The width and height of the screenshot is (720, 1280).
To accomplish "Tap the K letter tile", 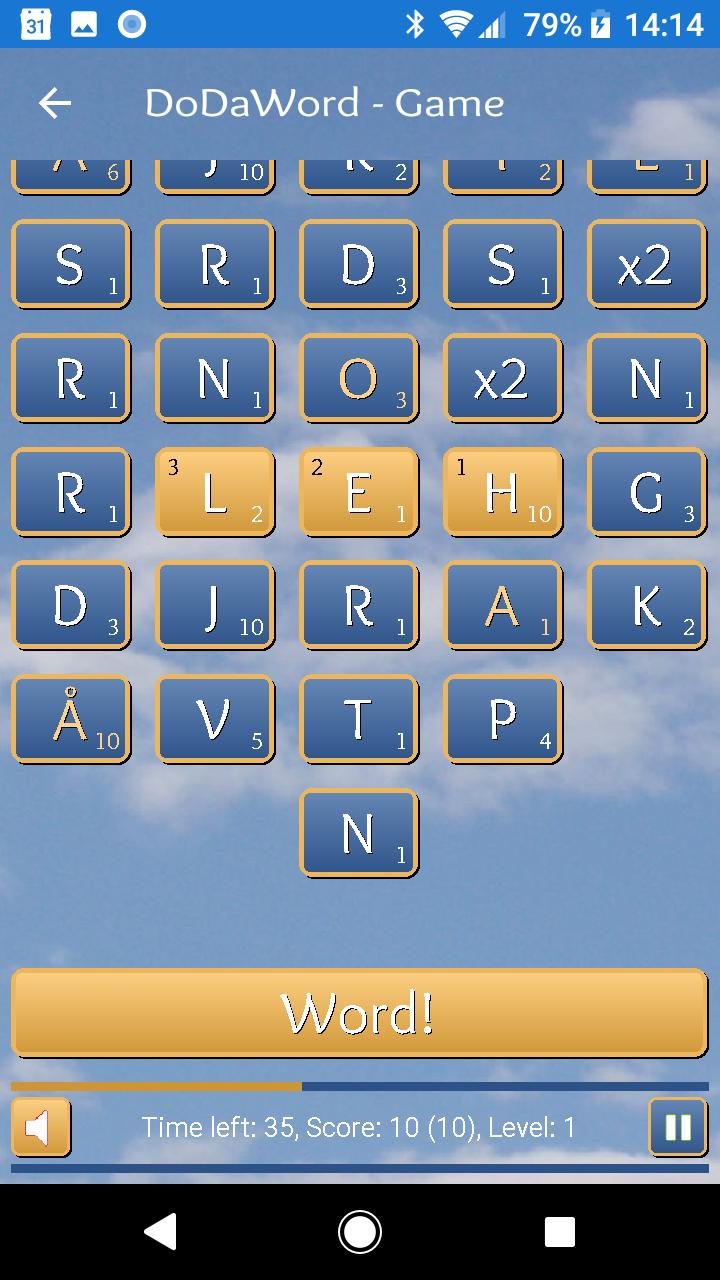I will click(646, 605).
